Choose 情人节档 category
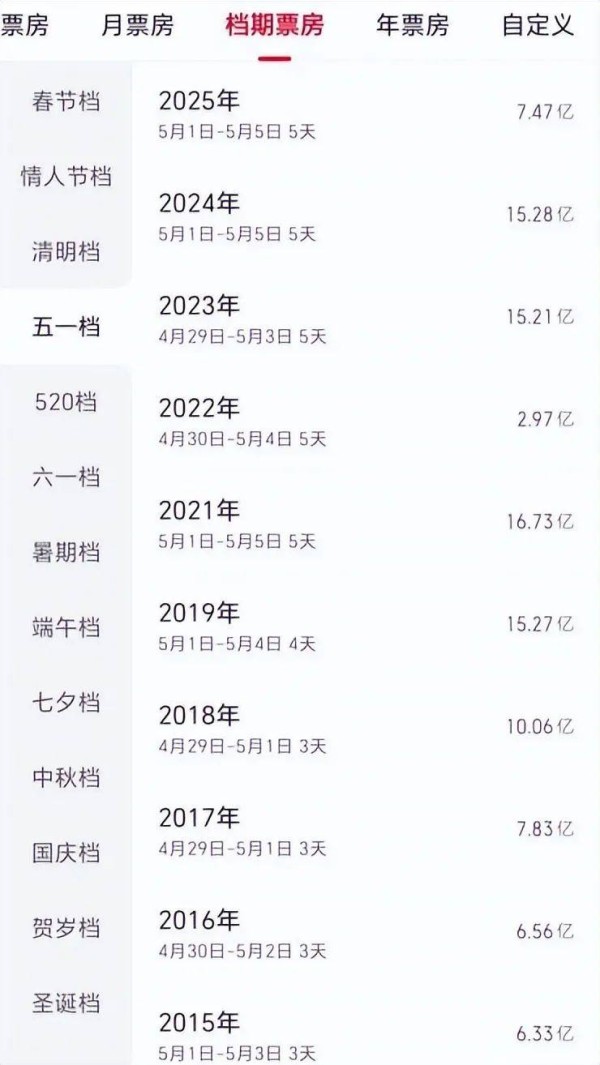The height and width of the screenshot is (1065, 600). pos(66,177)
